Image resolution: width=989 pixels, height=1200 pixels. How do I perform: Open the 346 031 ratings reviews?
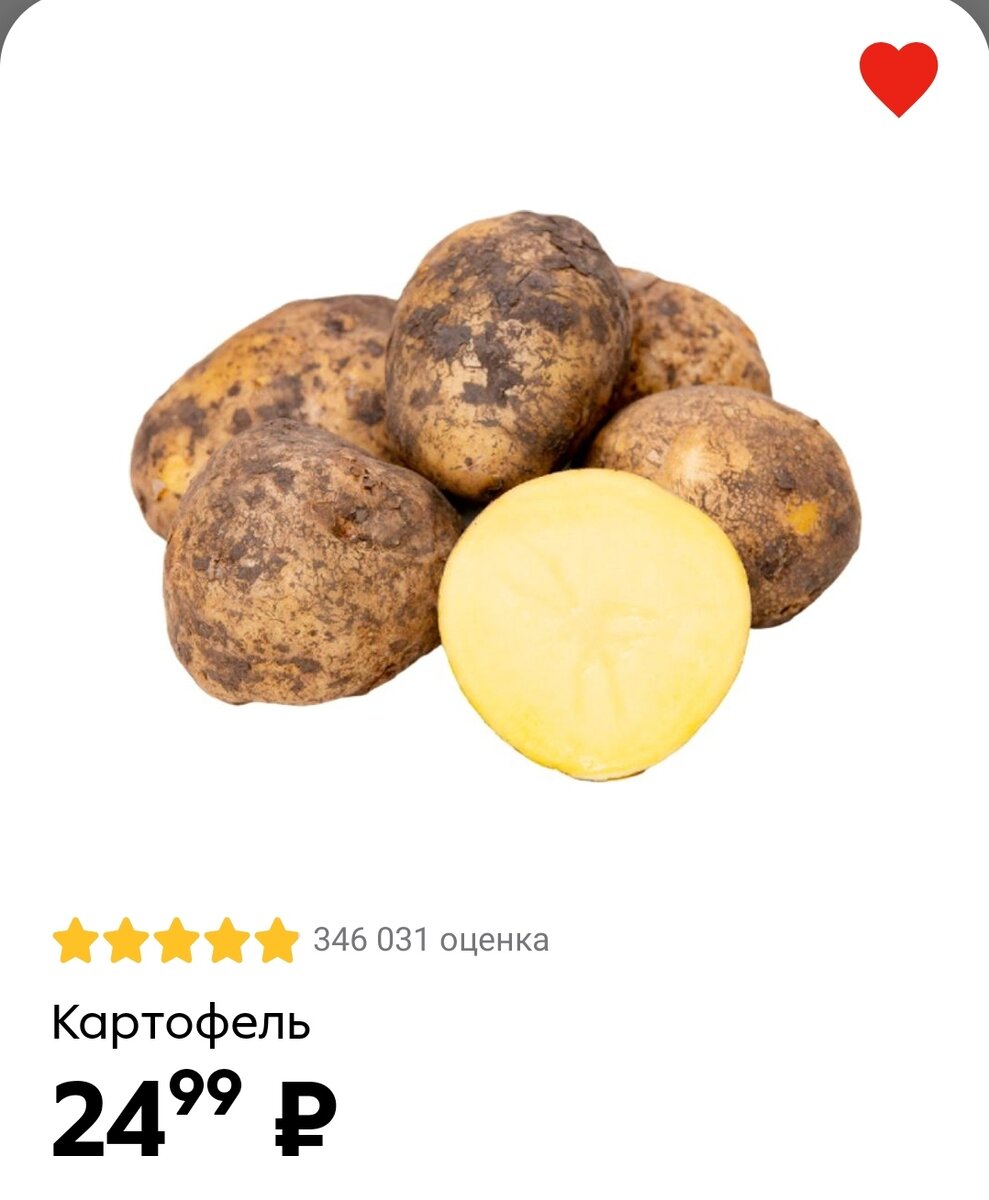pos(430,940)
